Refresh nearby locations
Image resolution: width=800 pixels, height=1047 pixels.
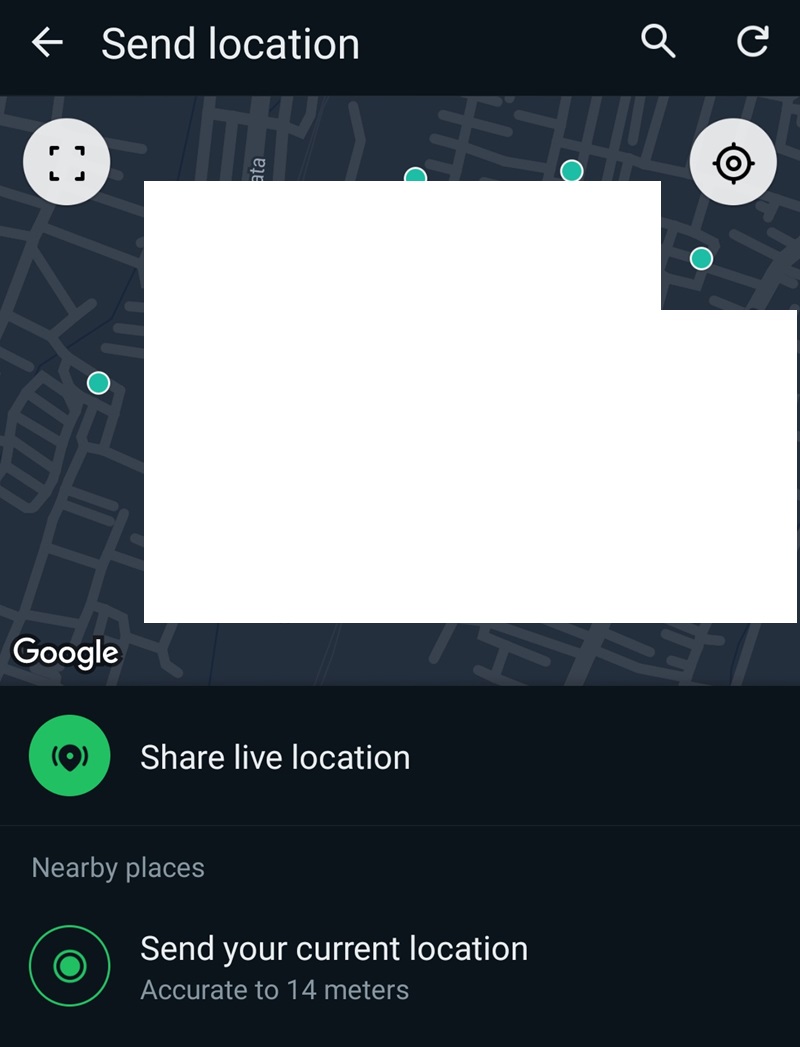[x=752, y=42]
